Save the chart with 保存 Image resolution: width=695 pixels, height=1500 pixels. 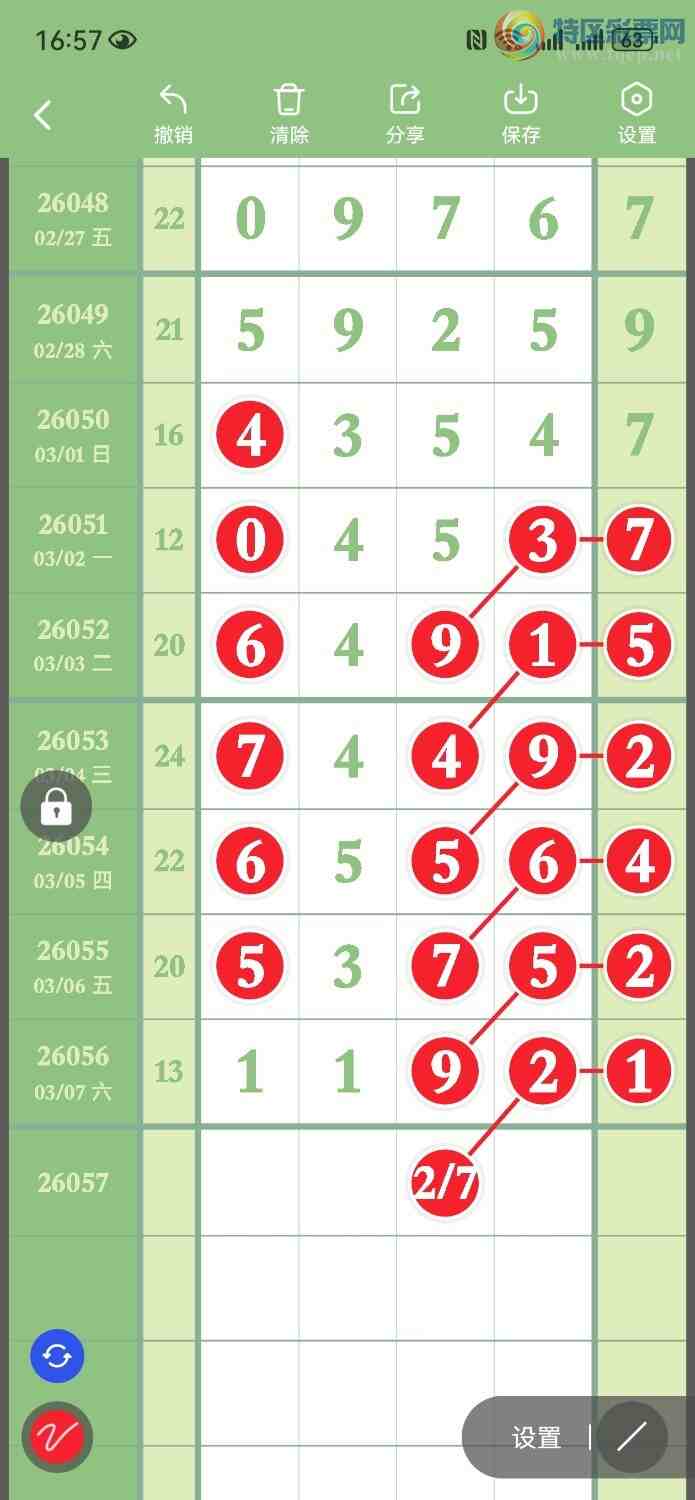click(x=521, y=113)
